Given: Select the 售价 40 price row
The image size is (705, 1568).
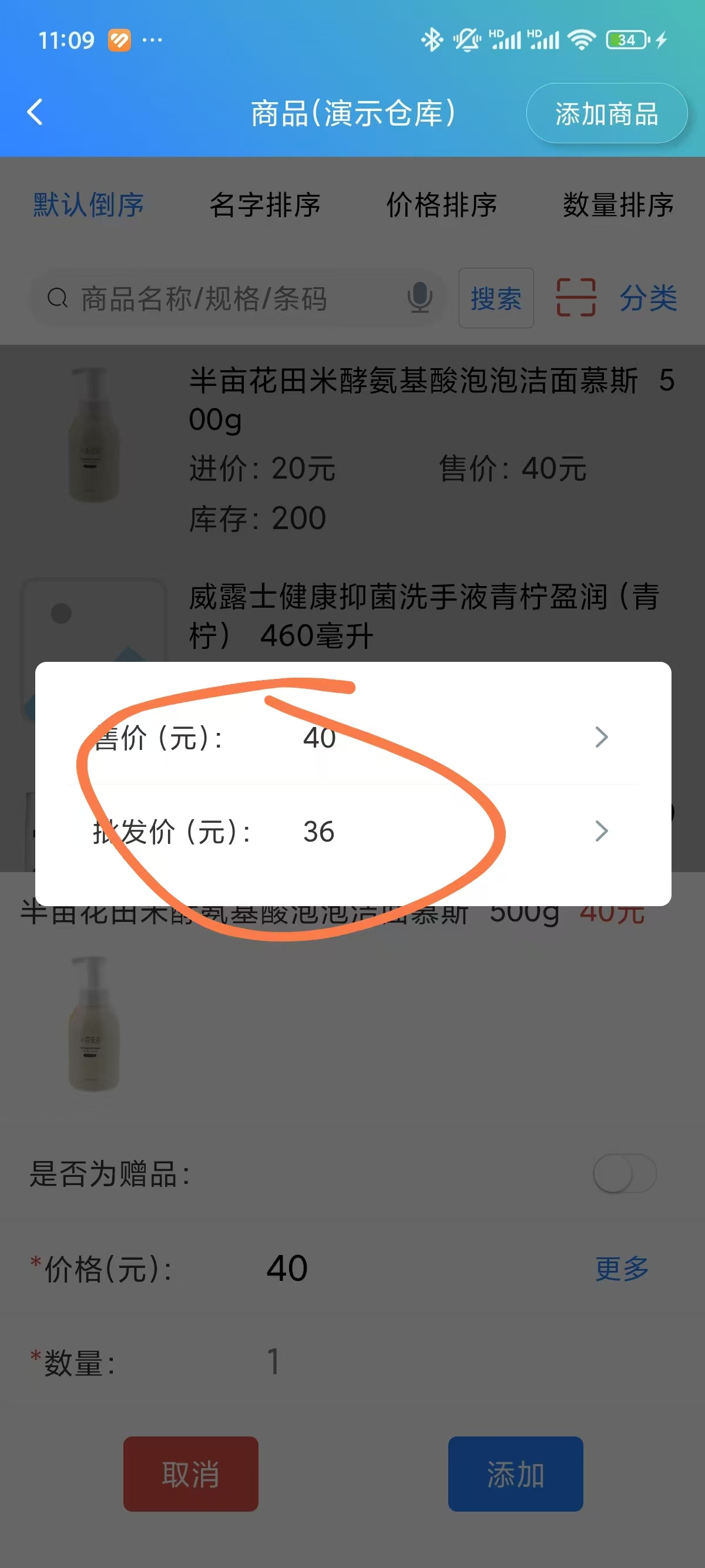Looking at the screenshot, I should pyautogui.click(x=352, y=737).
